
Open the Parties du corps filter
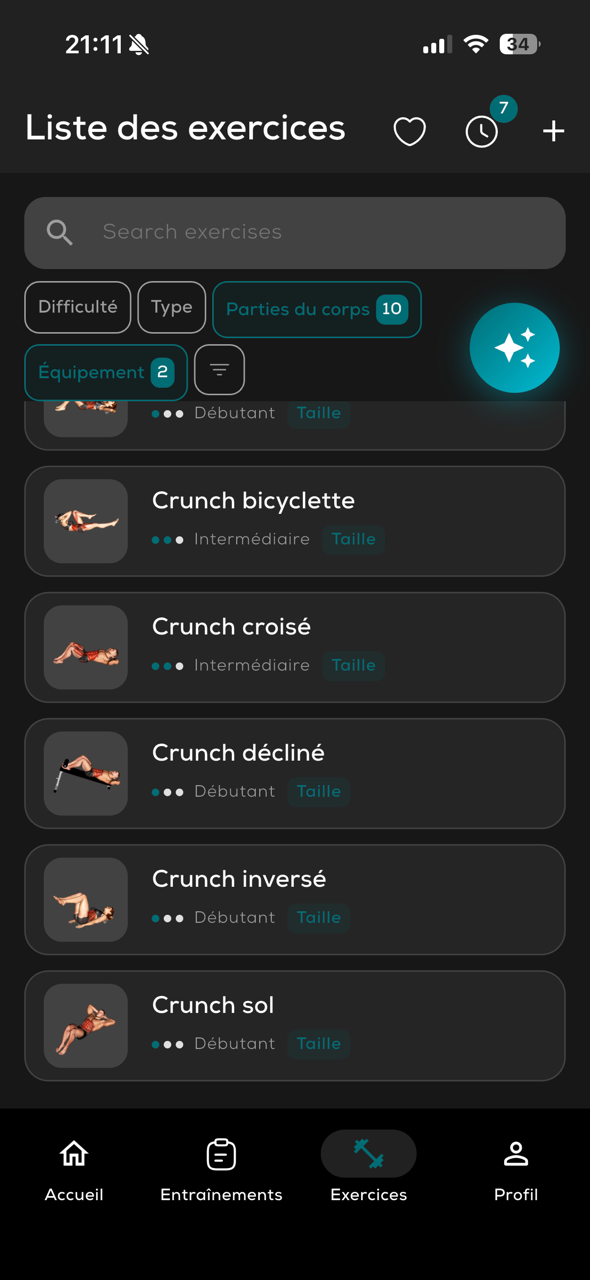[317, 309]
